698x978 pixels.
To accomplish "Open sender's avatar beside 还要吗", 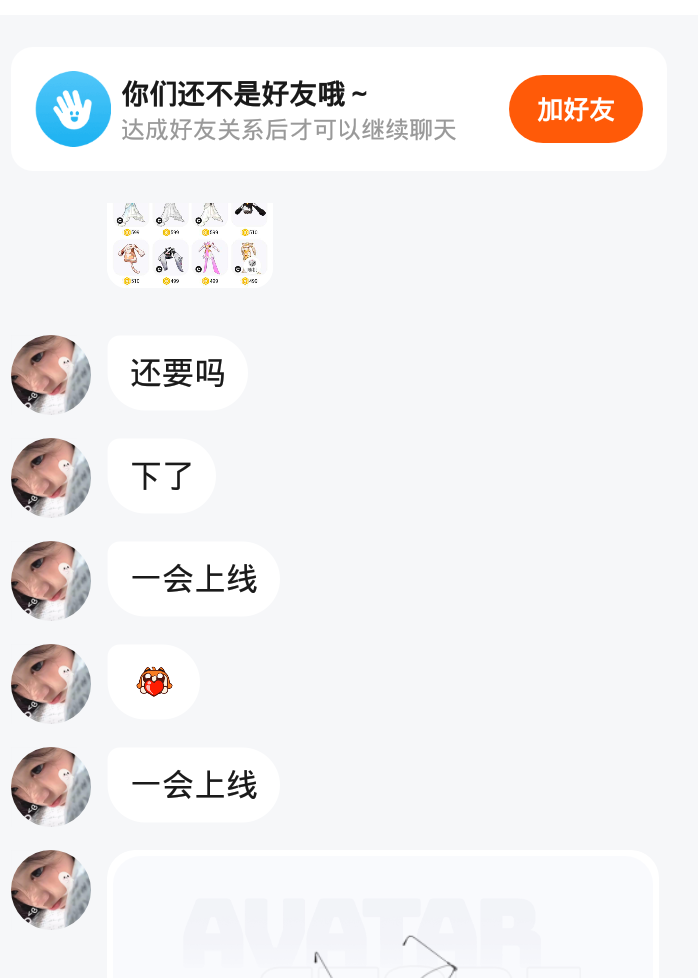I will 51,374.
